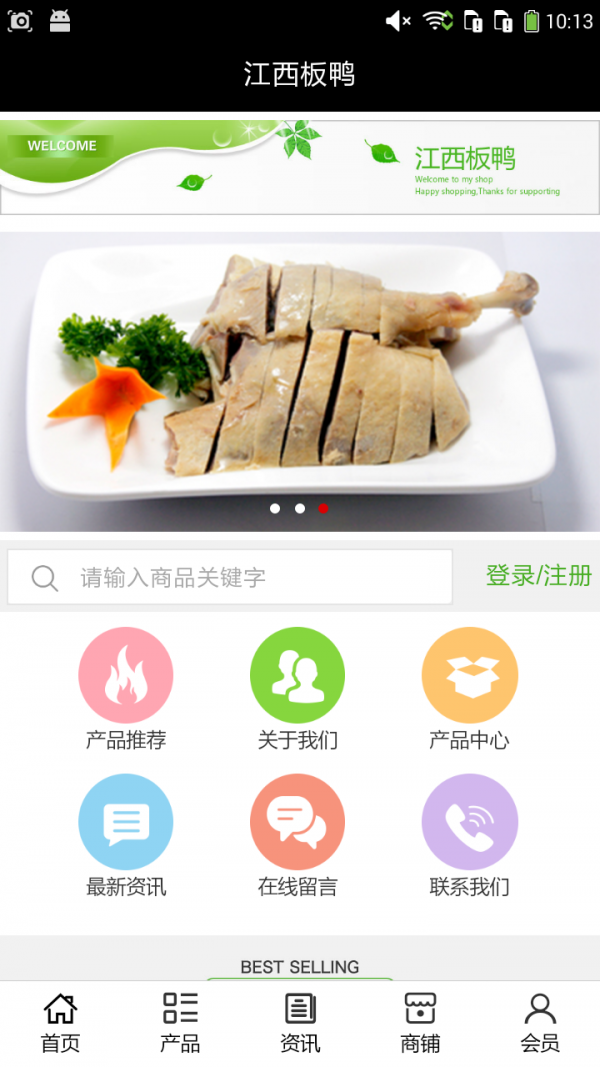Open 登录/注册 login link
The width and height of the screenshot is (600, 1067).
click(x=538, y=576)
